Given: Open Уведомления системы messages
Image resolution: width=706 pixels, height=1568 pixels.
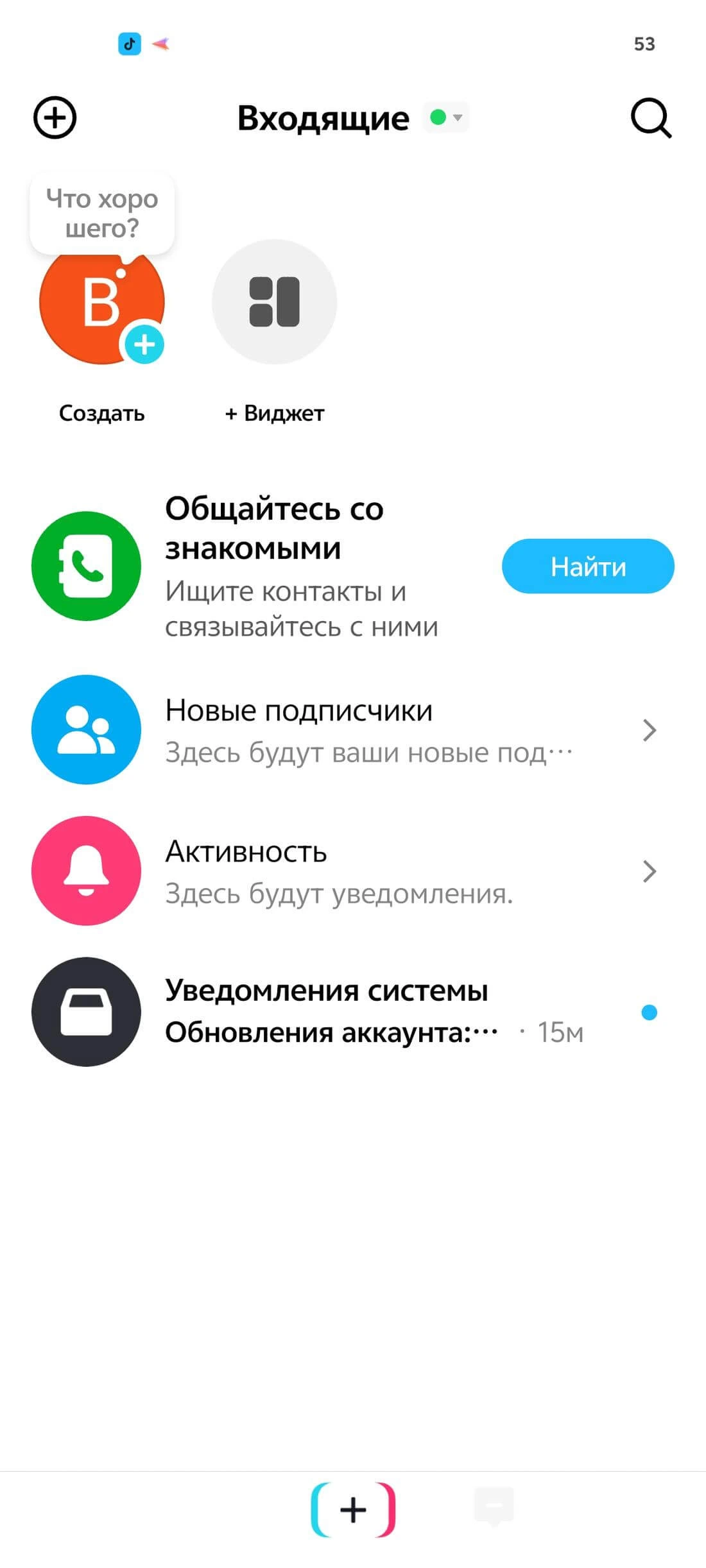Looking at the screenshot, I should [x=353, y=1012].
